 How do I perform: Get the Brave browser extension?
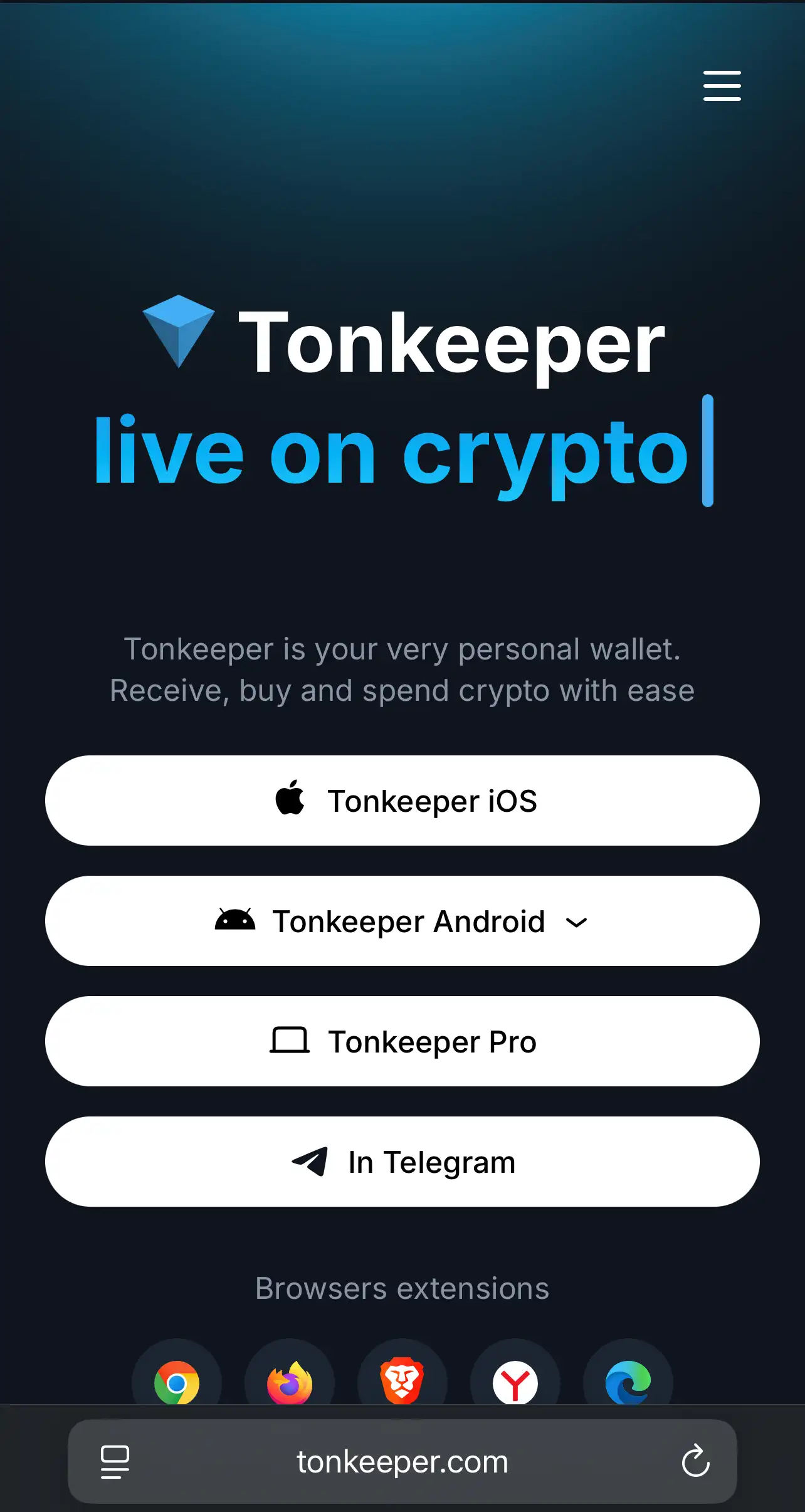coord(402,1379)
